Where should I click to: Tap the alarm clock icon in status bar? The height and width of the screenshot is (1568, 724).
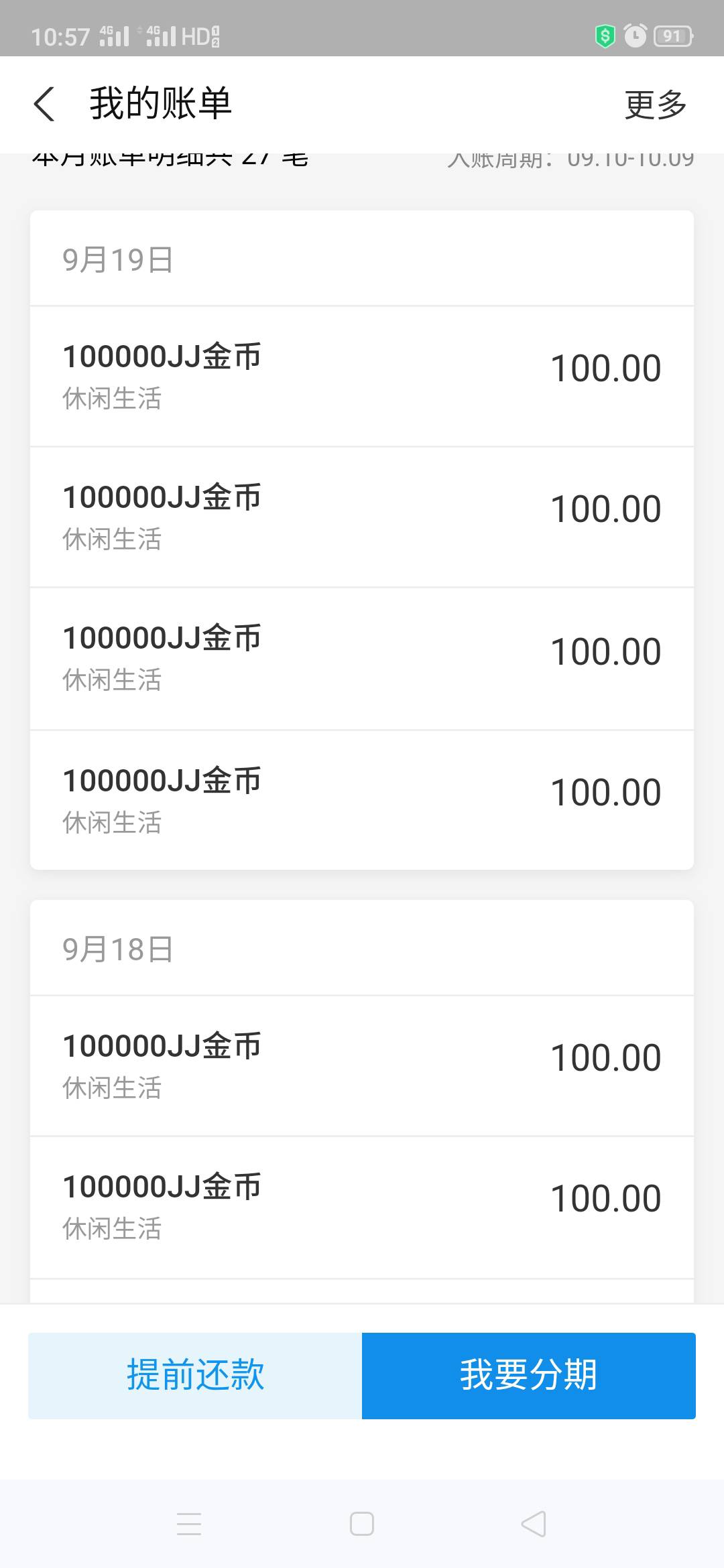click(x=635, y=37)
